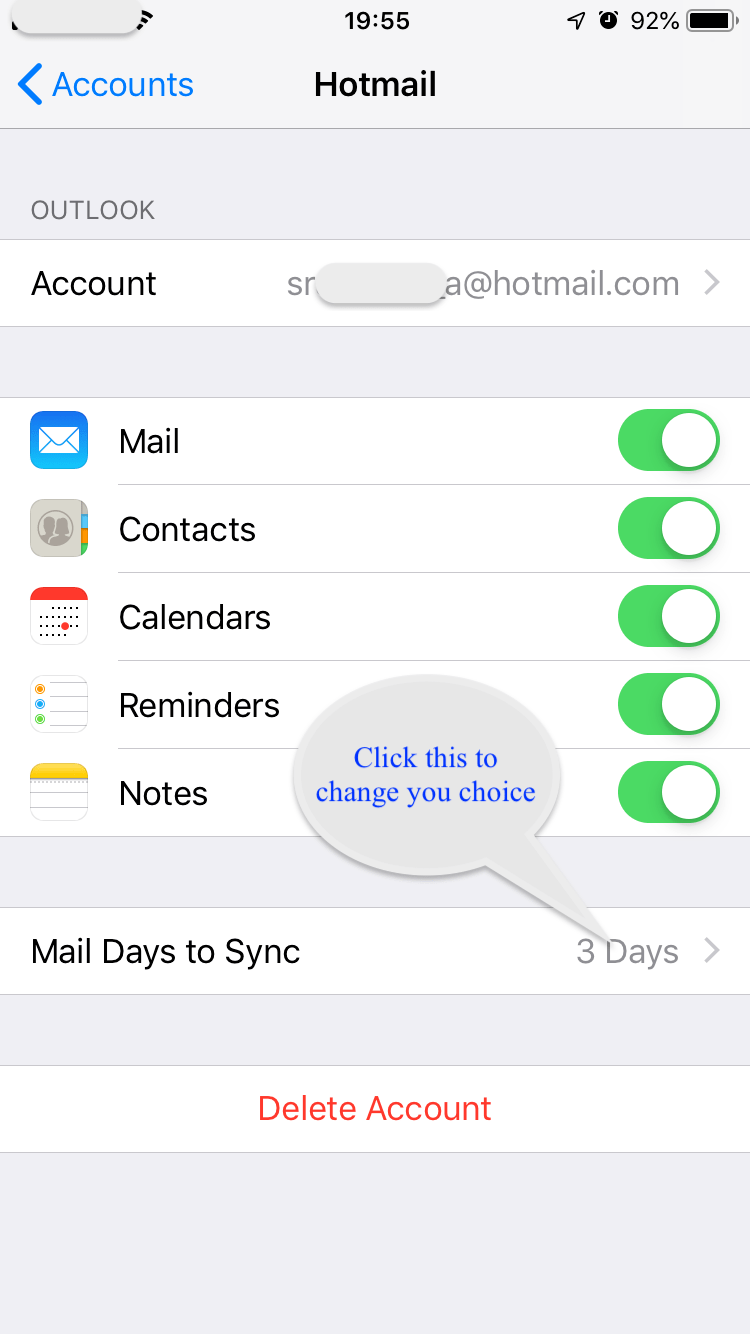Click the Accounts back link

pyautogui.click(x=120, y=85)
